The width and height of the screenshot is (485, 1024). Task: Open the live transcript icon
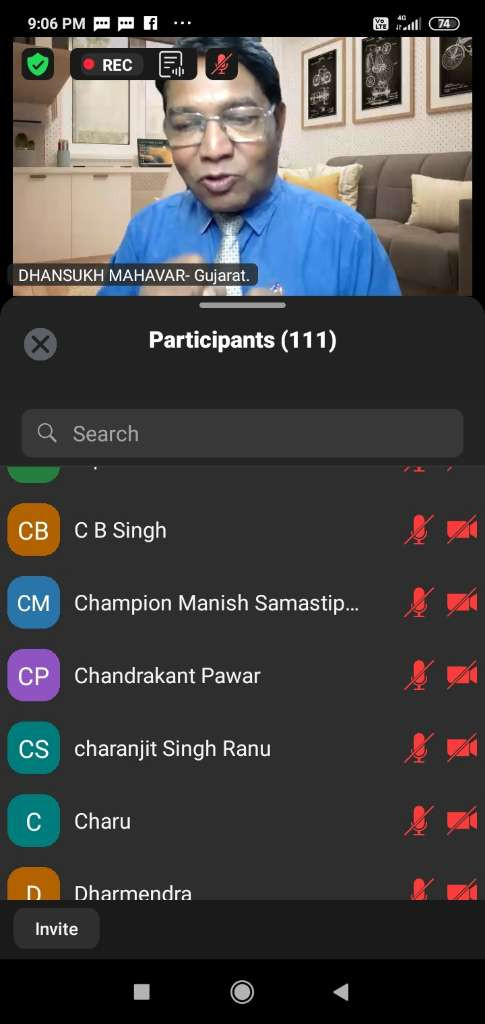(172, 65)
